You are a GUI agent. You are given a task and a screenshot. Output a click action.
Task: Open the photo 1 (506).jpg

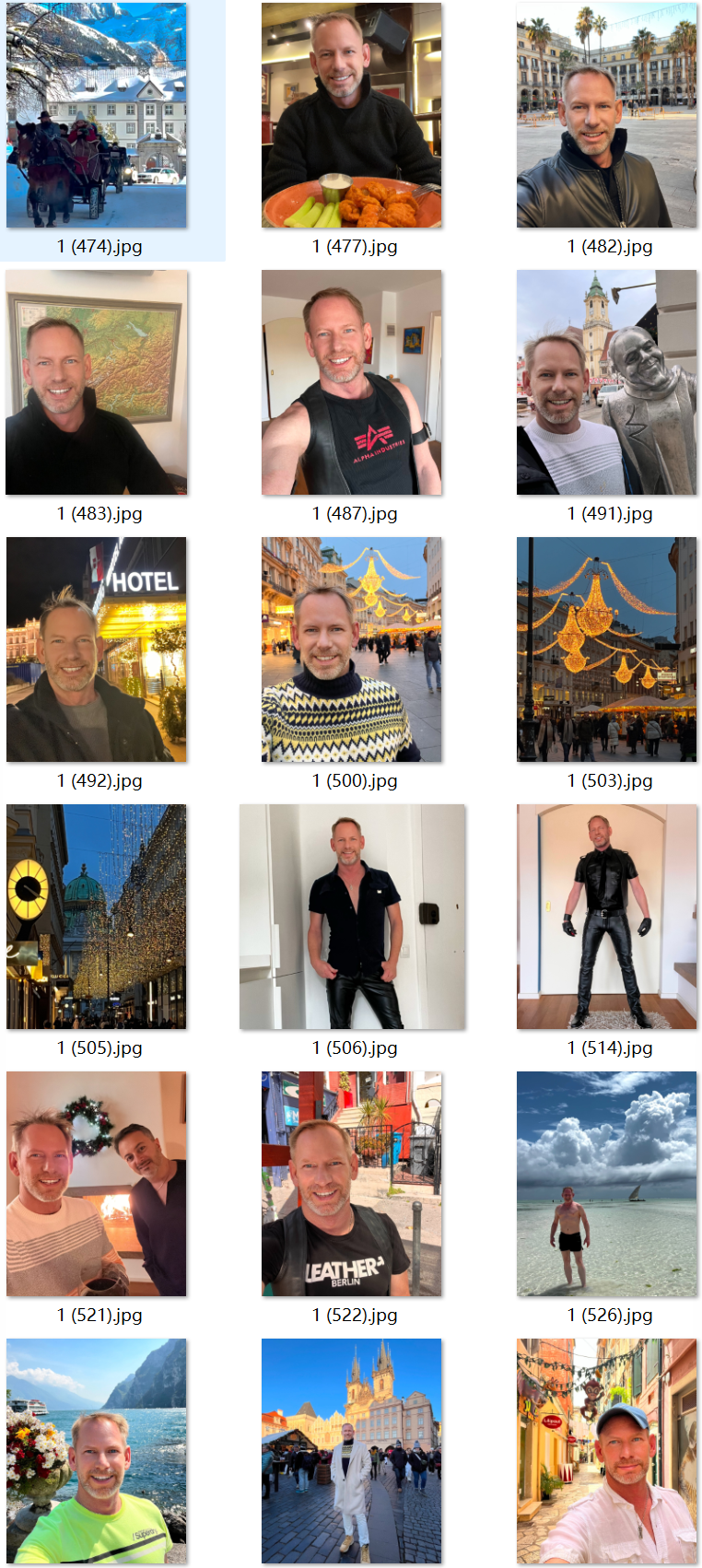tap(352, 917)
